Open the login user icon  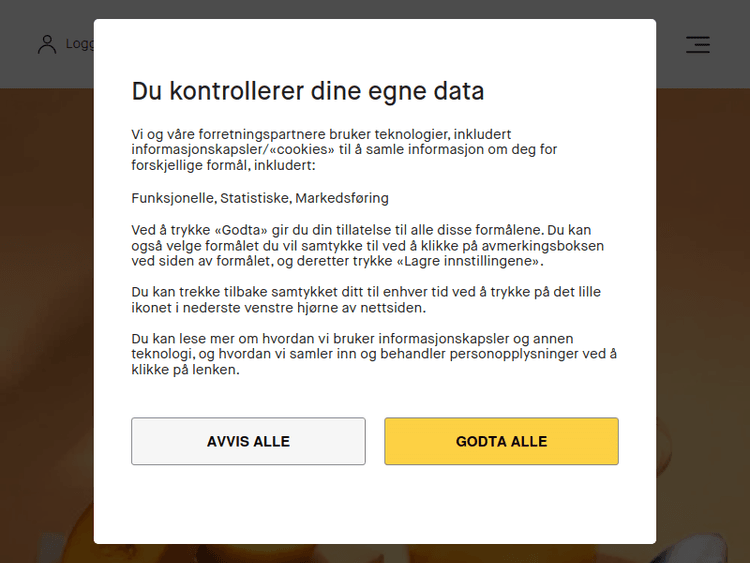point(47,44)
